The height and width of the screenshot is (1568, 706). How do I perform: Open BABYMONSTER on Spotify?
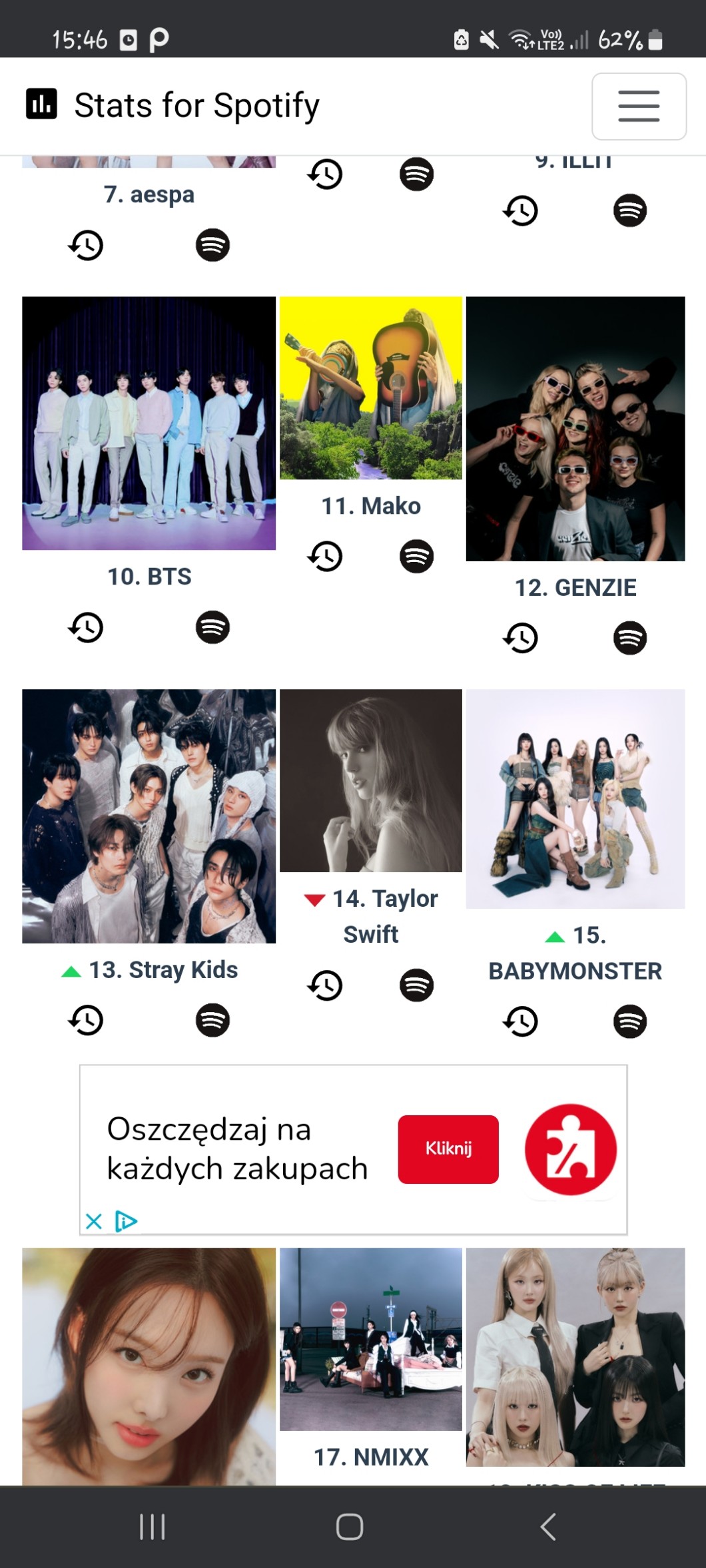(x=629, y=1022)
